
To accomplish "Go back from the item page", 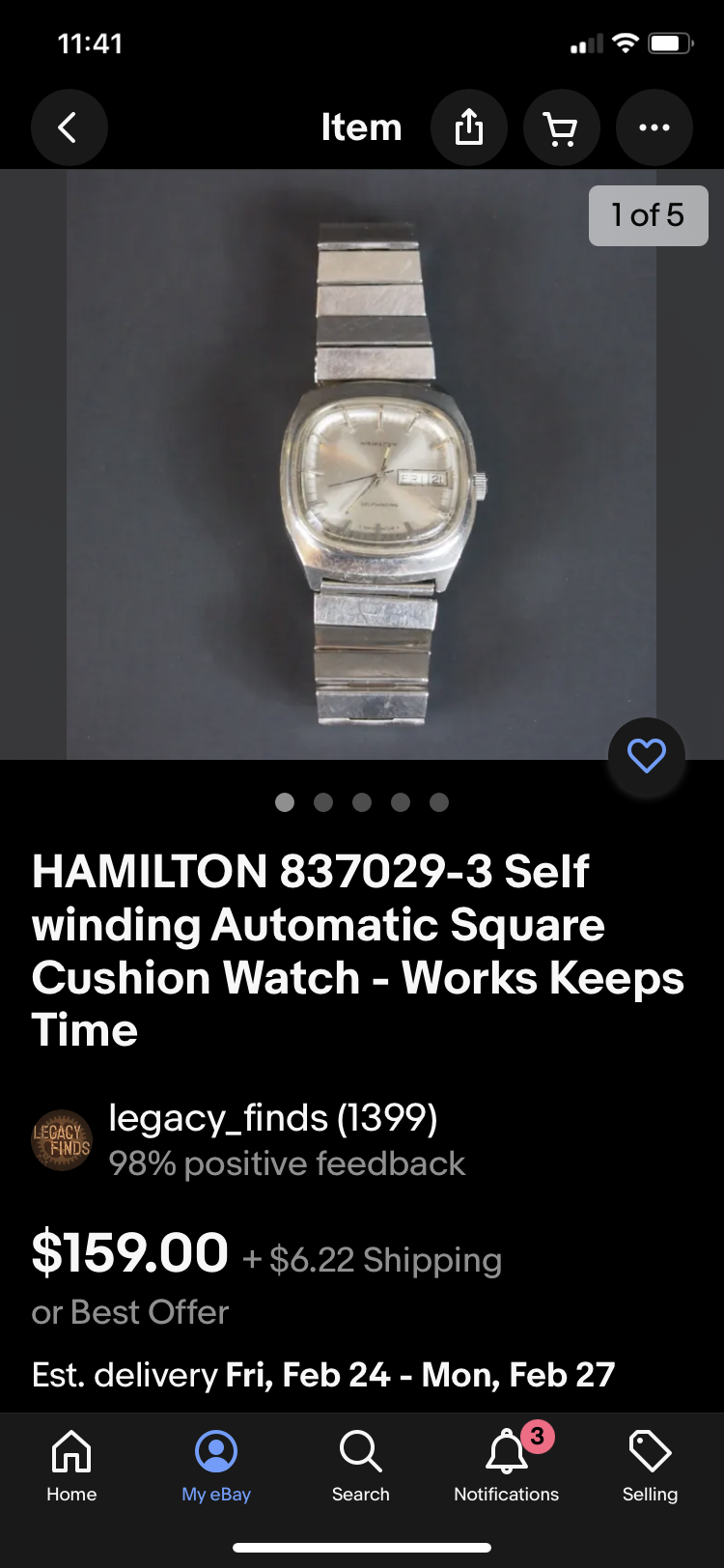I will (x=69, y=127).
